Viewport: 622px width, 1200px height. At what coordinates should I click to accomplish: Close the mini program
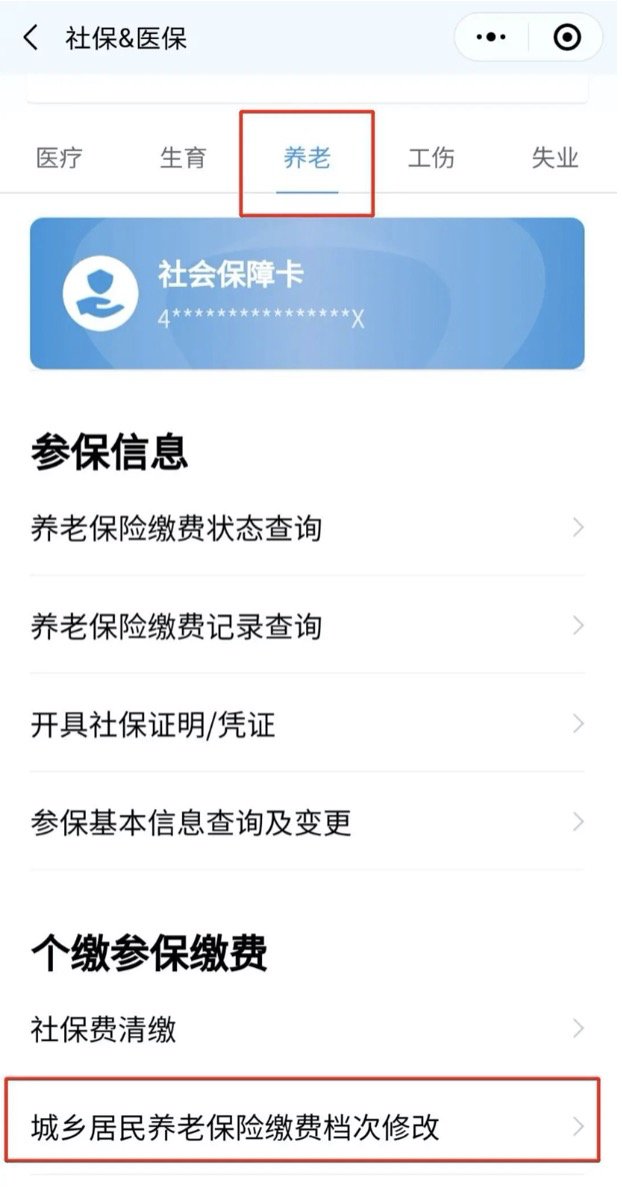point(567,38)
